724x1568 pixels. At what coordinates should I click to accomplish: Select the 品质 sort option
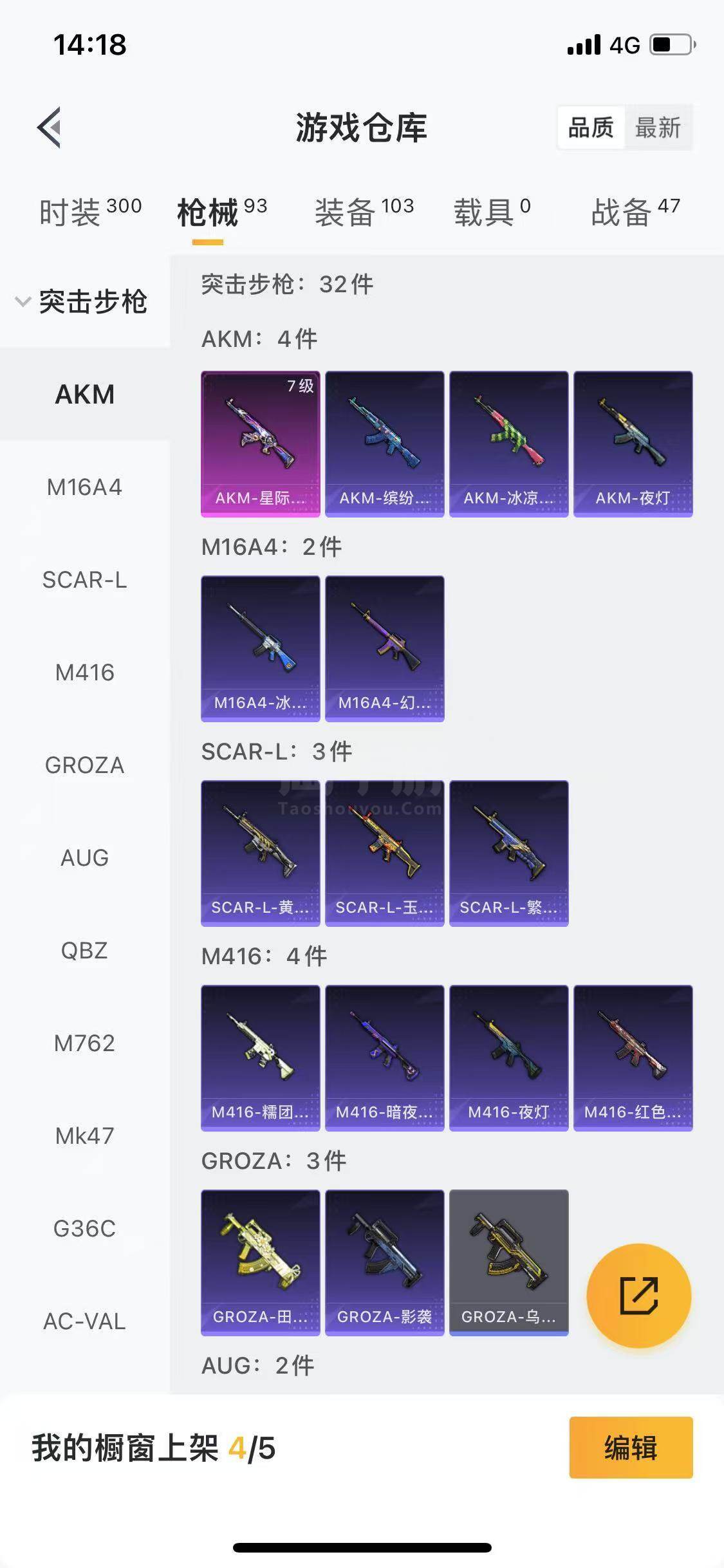point(591,127)
